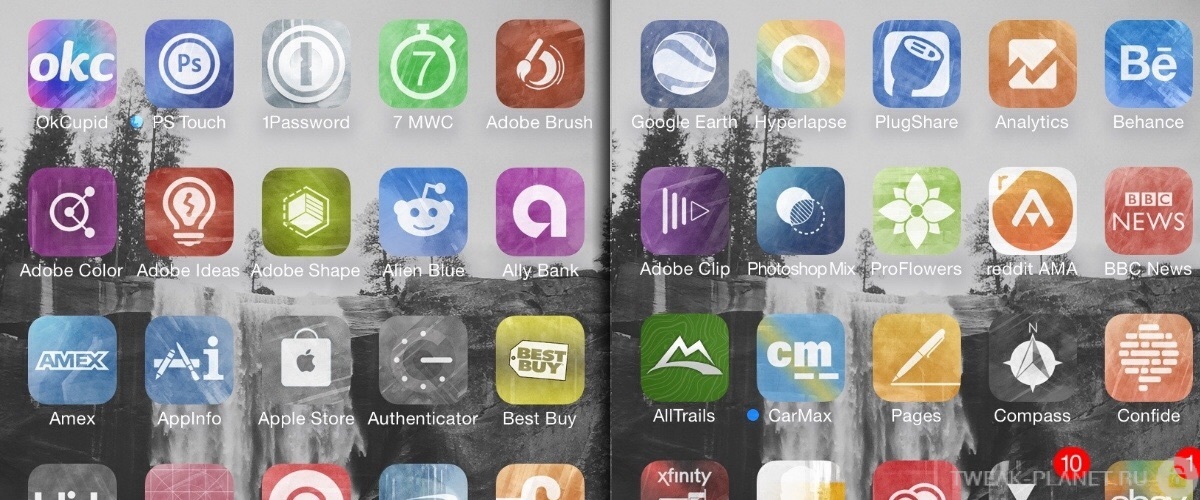Open Authenticator
Image resolution: width=1200 pixels, height=500 pixels.
[x=423, y=359]
